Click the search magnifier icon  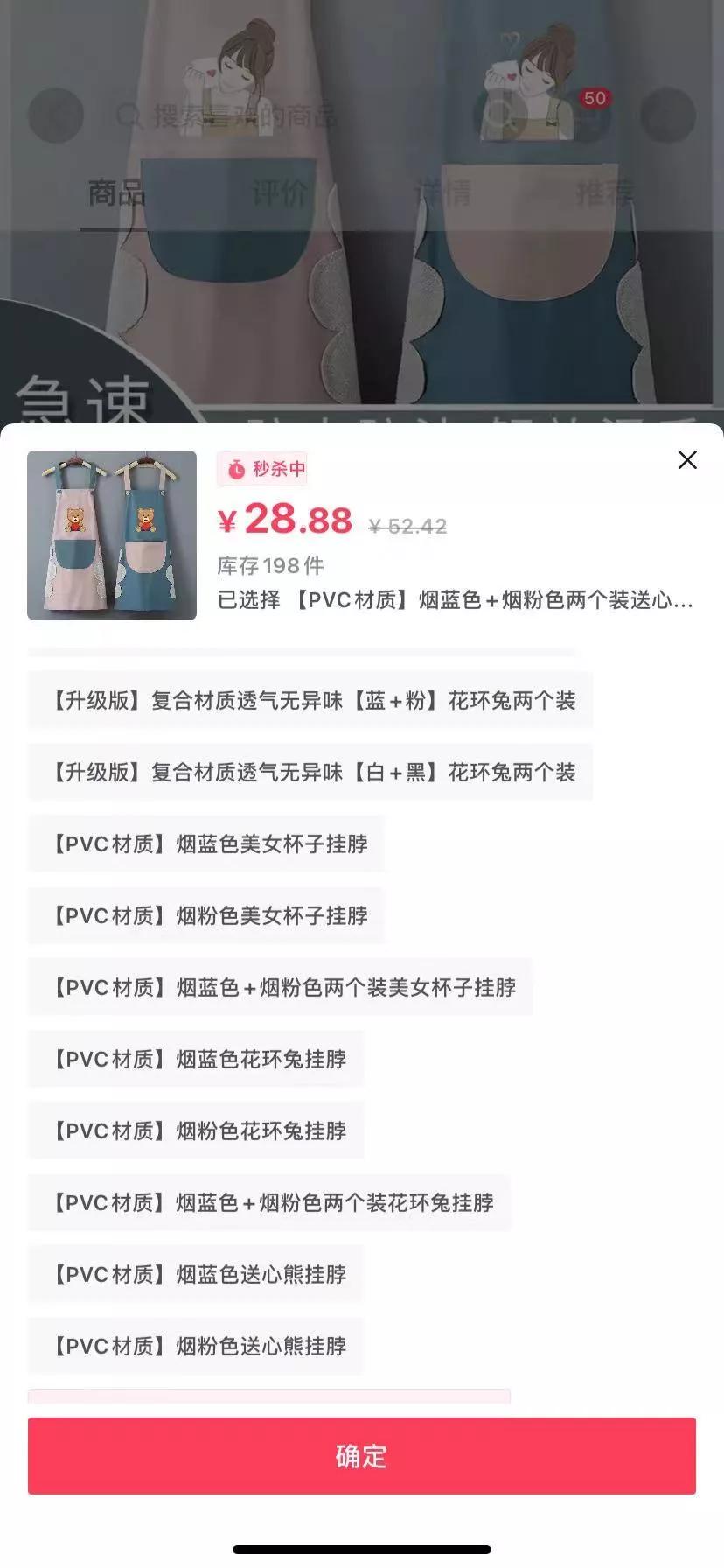129,115
